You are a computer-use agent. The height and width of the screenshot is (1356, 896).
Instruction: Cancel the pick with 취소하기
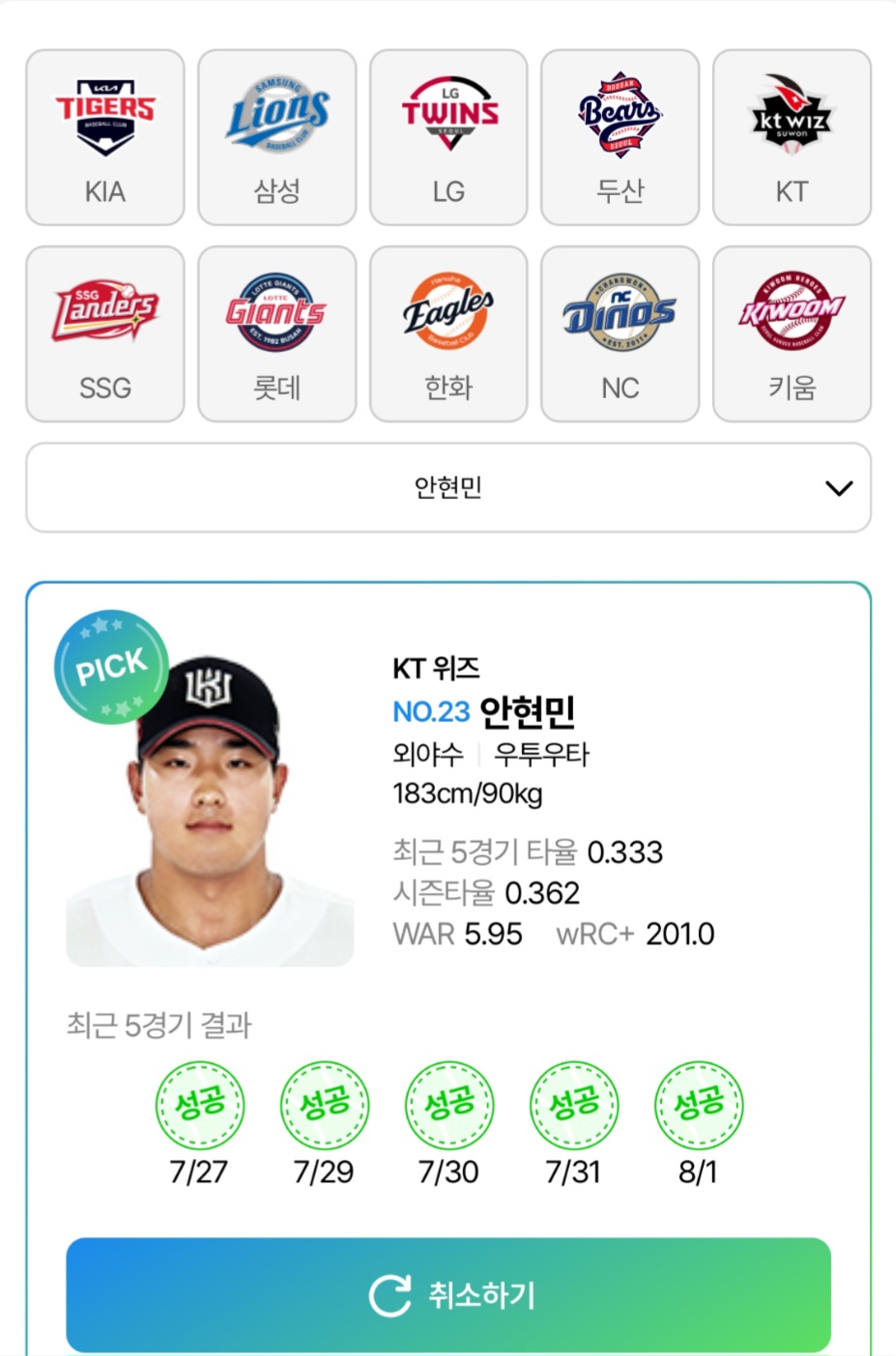448,1294
